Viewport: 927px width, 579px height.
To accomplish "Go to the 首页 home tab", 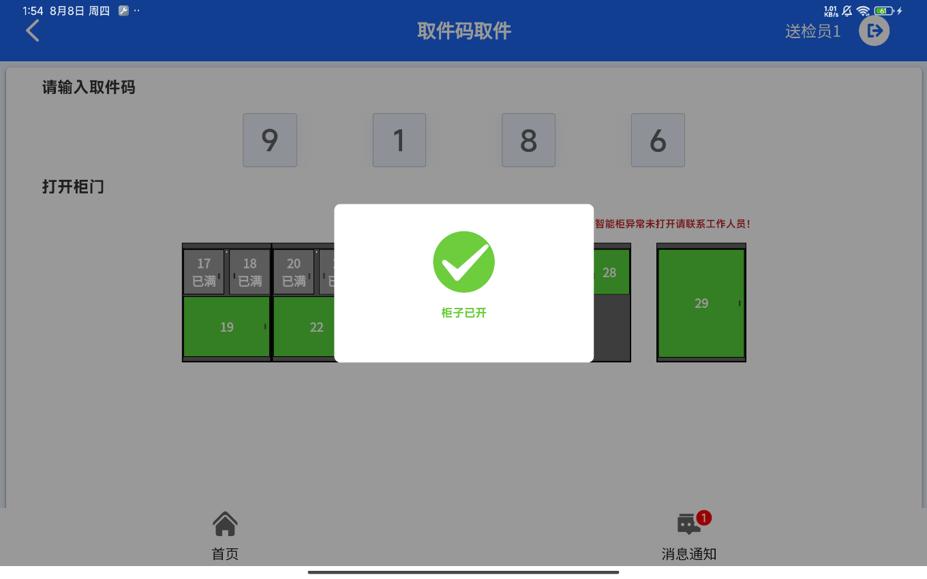I will click(x=225, y=535).
